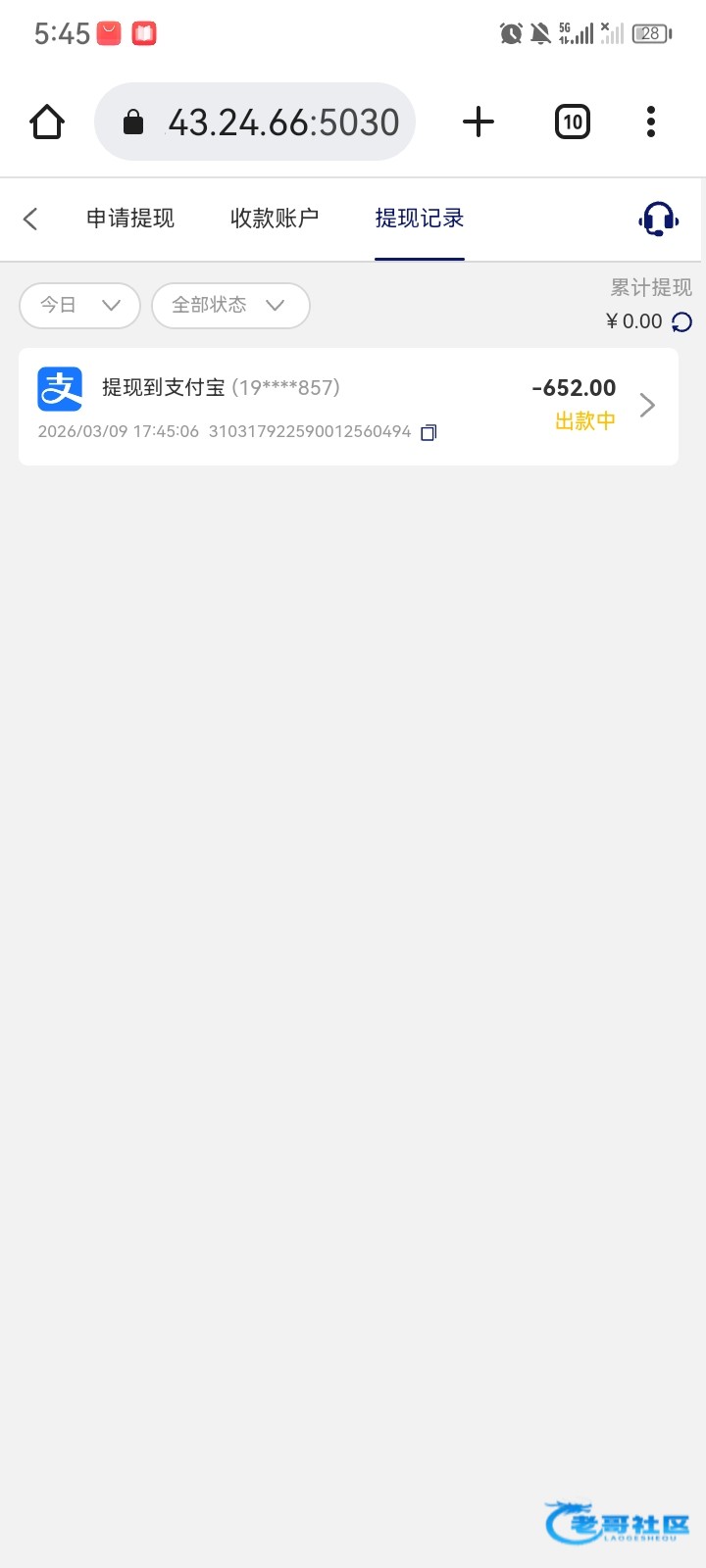Image resolution: width=706 pixels, height=1568 pixels.
Task: Go to the browser home page
Action: click(47, 122)
